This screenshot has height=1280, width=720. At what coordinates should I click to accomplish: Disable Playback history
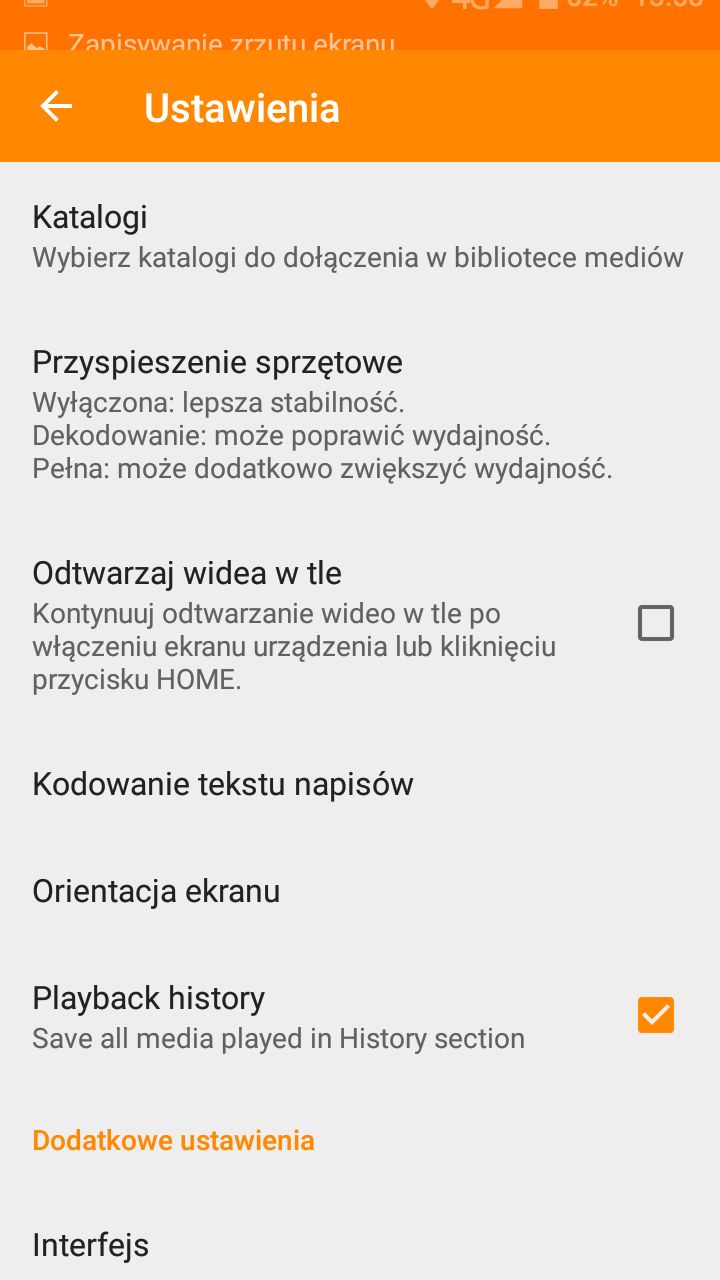click(656, 1015)
